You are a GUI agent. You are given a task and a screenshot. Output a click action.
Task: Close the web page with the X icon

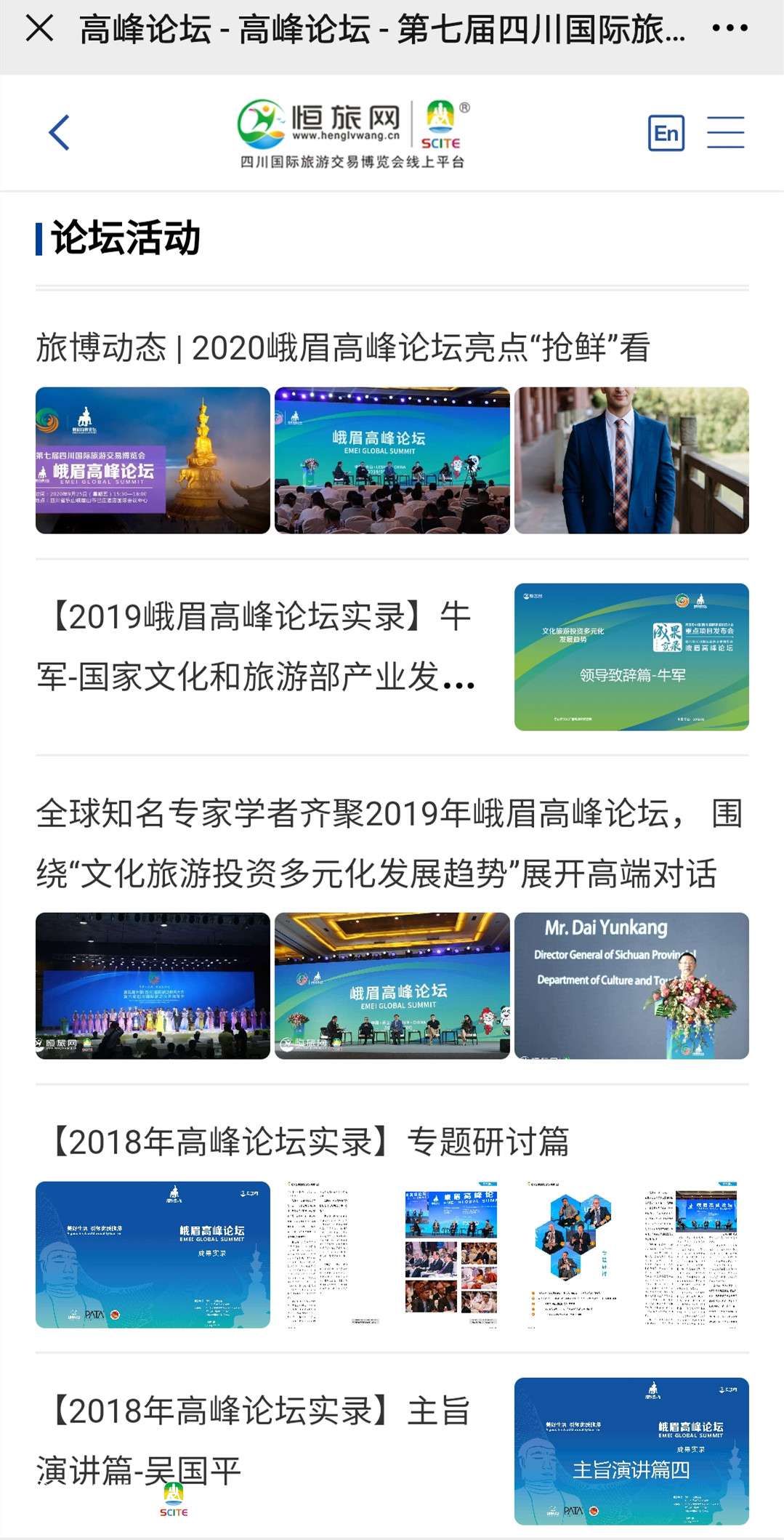point(39,29)
